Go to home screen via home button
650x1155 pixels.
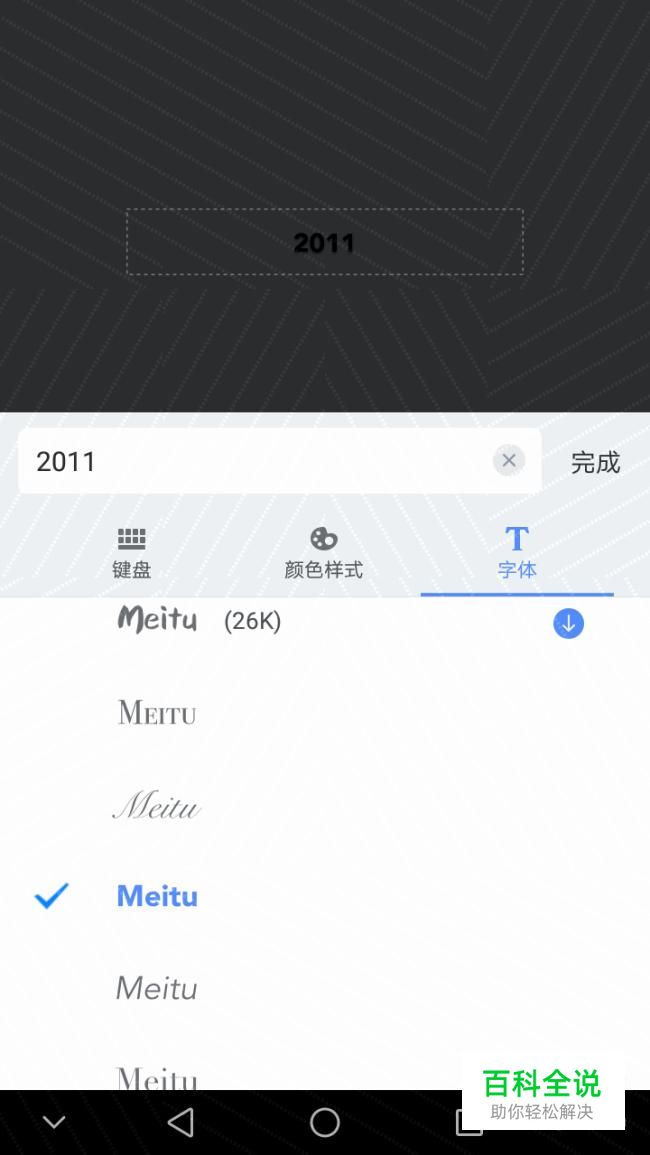(324, 1122)
